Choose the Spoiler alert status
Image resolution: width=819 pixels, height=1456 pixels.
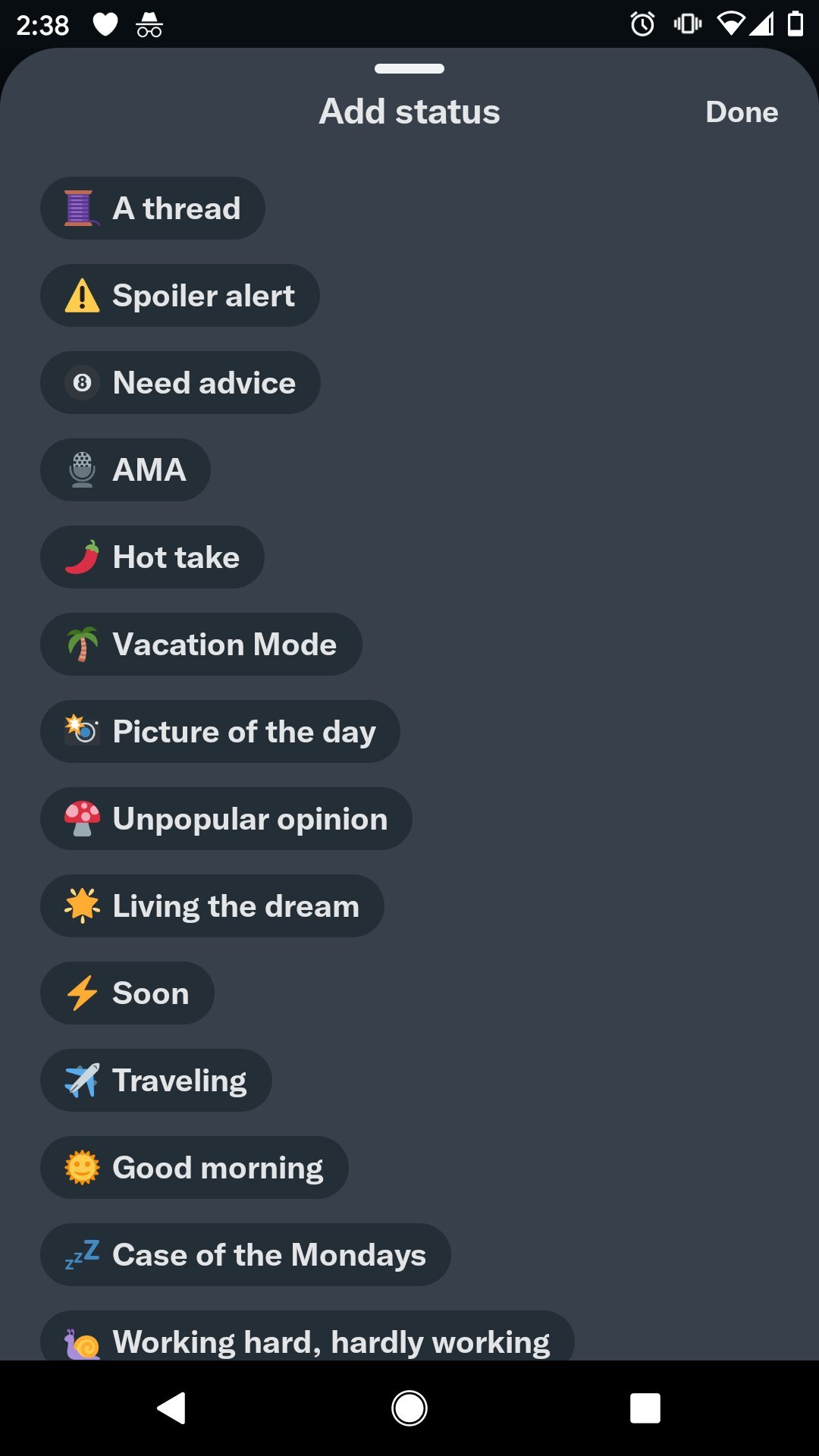[180, 296]
